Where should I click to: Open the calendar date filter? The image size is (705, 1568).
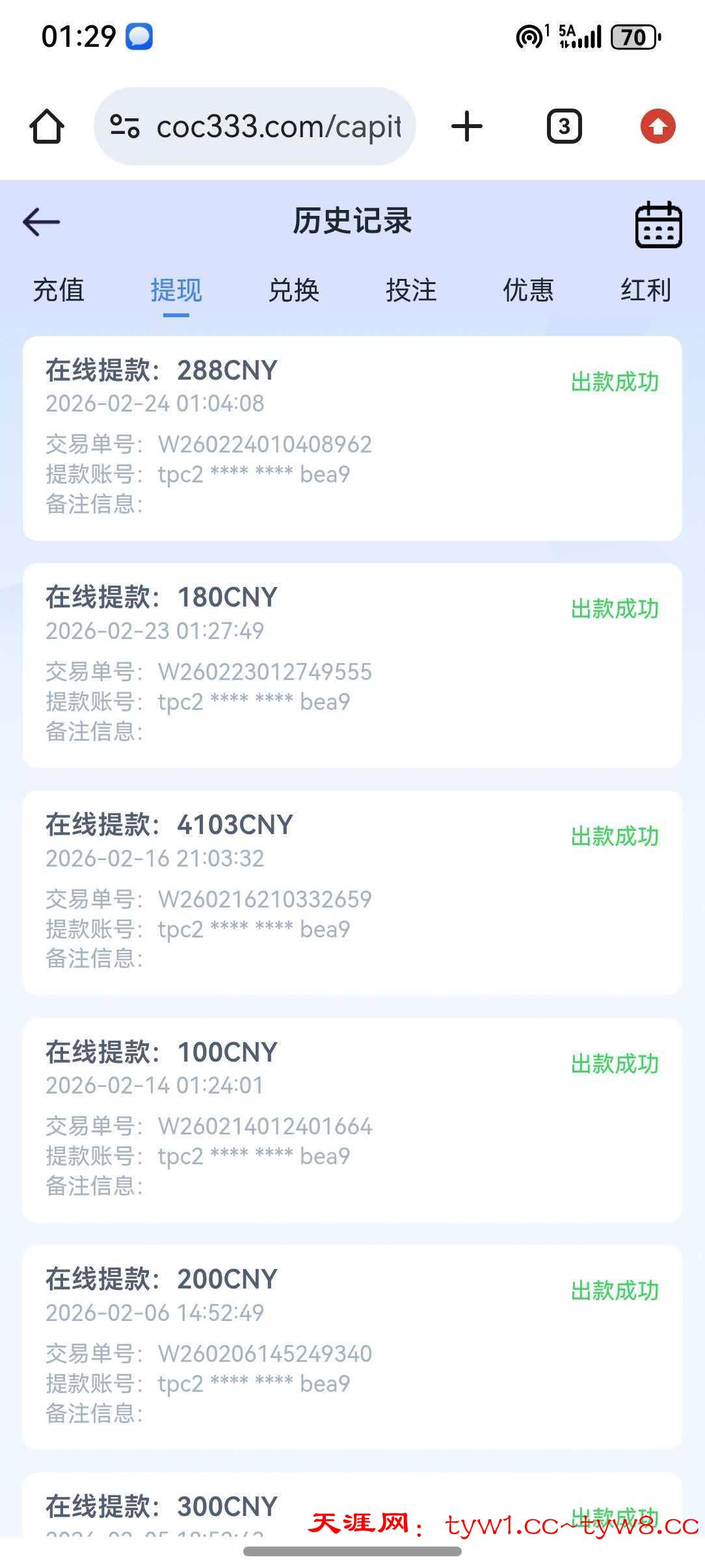click(658, 225)
